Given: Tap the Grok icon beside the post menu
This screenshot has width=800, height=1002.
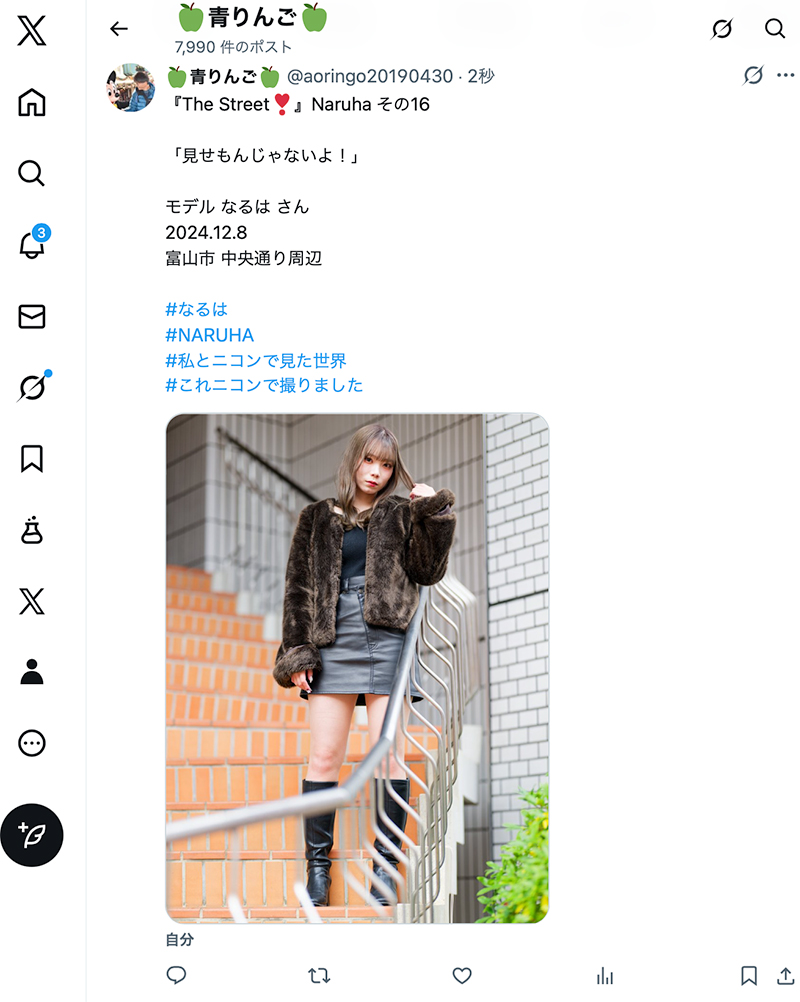Looking at the screenshot, I should (x=753, y=75).
